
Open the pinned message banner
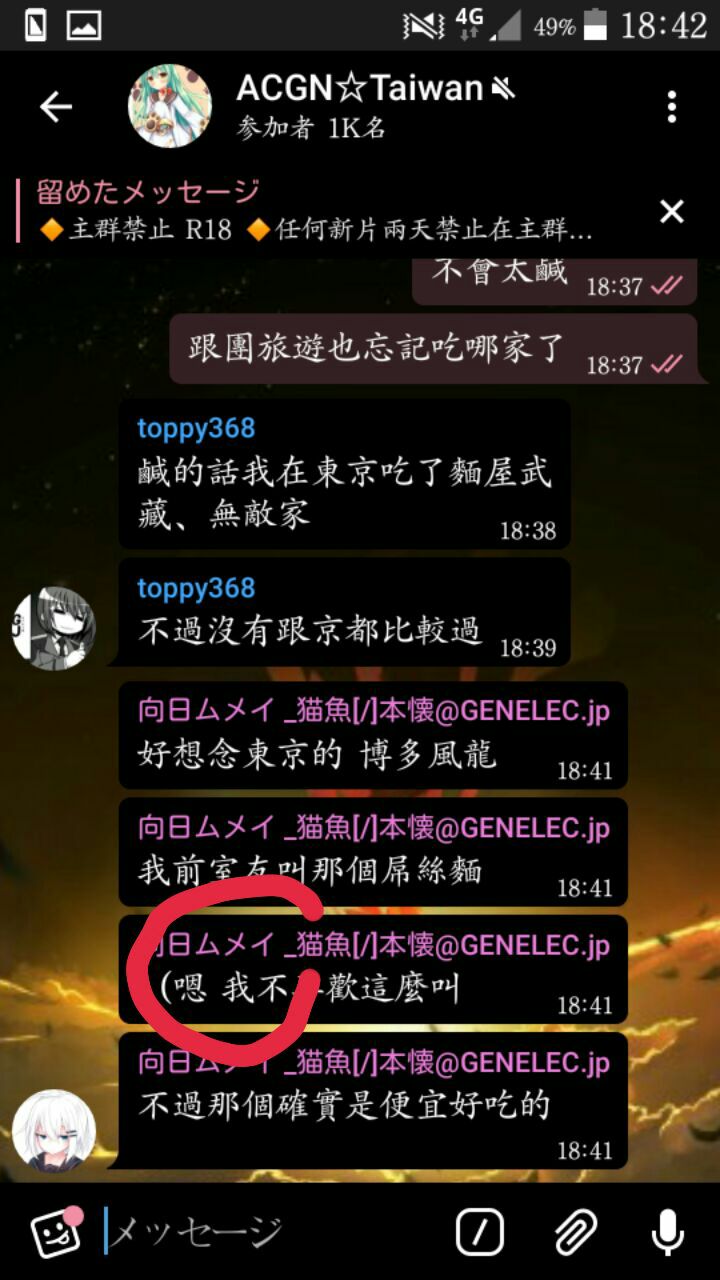320,211
